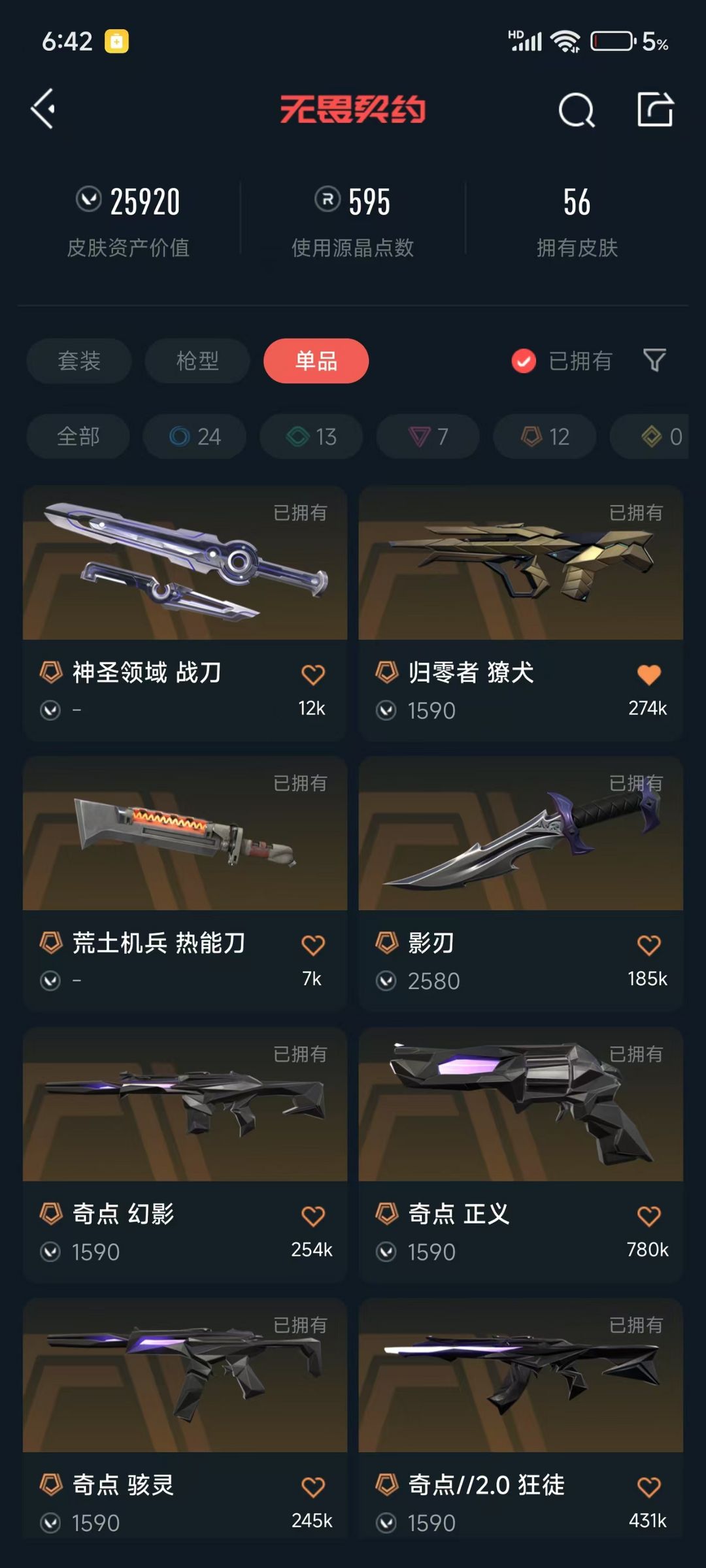
Task: Share this skin collection page
Action: coord(655,109)
